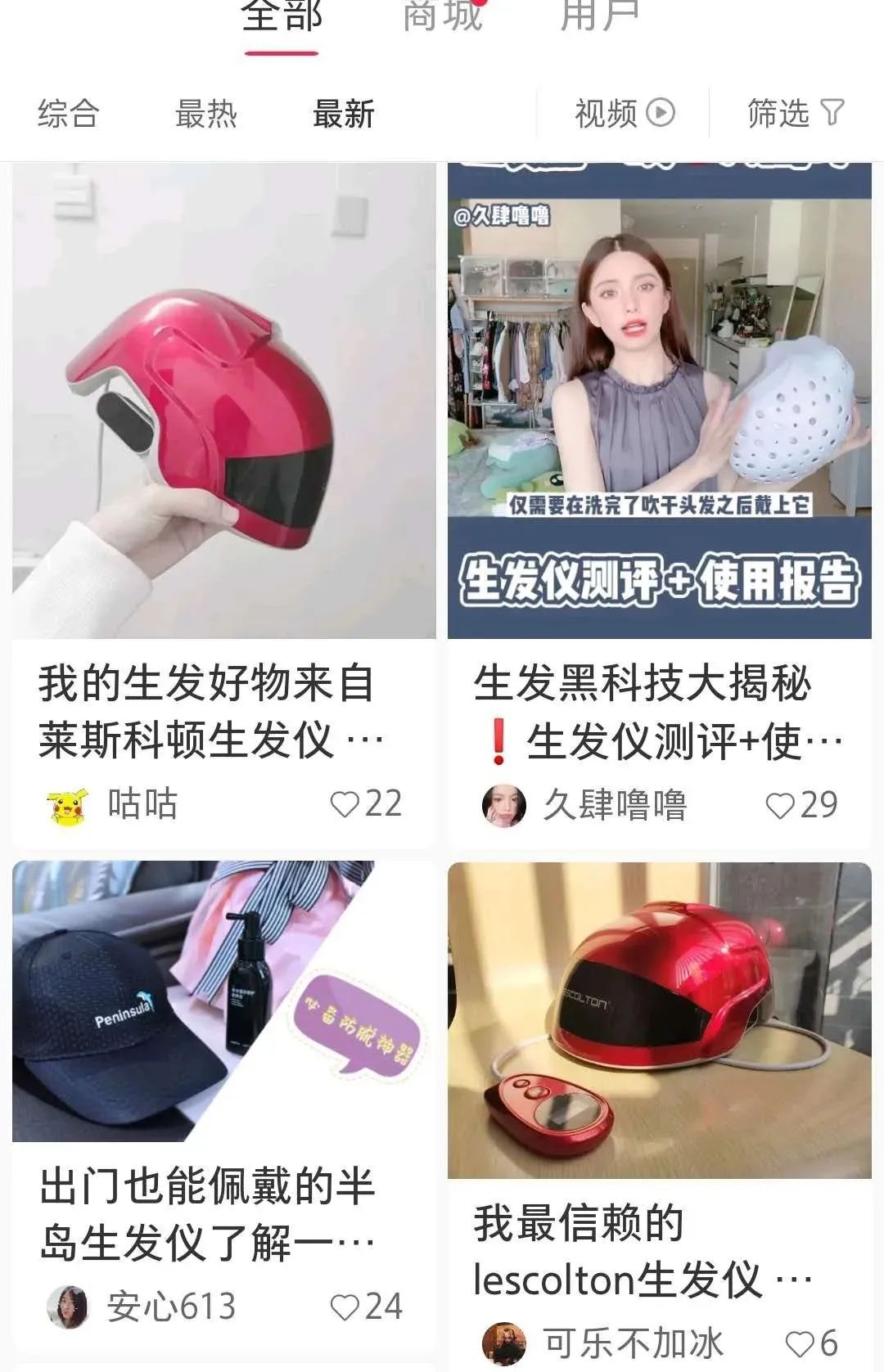Switch to the 用户 tab
Screen dimensions: 884x1372
click(x=599, y=16)
